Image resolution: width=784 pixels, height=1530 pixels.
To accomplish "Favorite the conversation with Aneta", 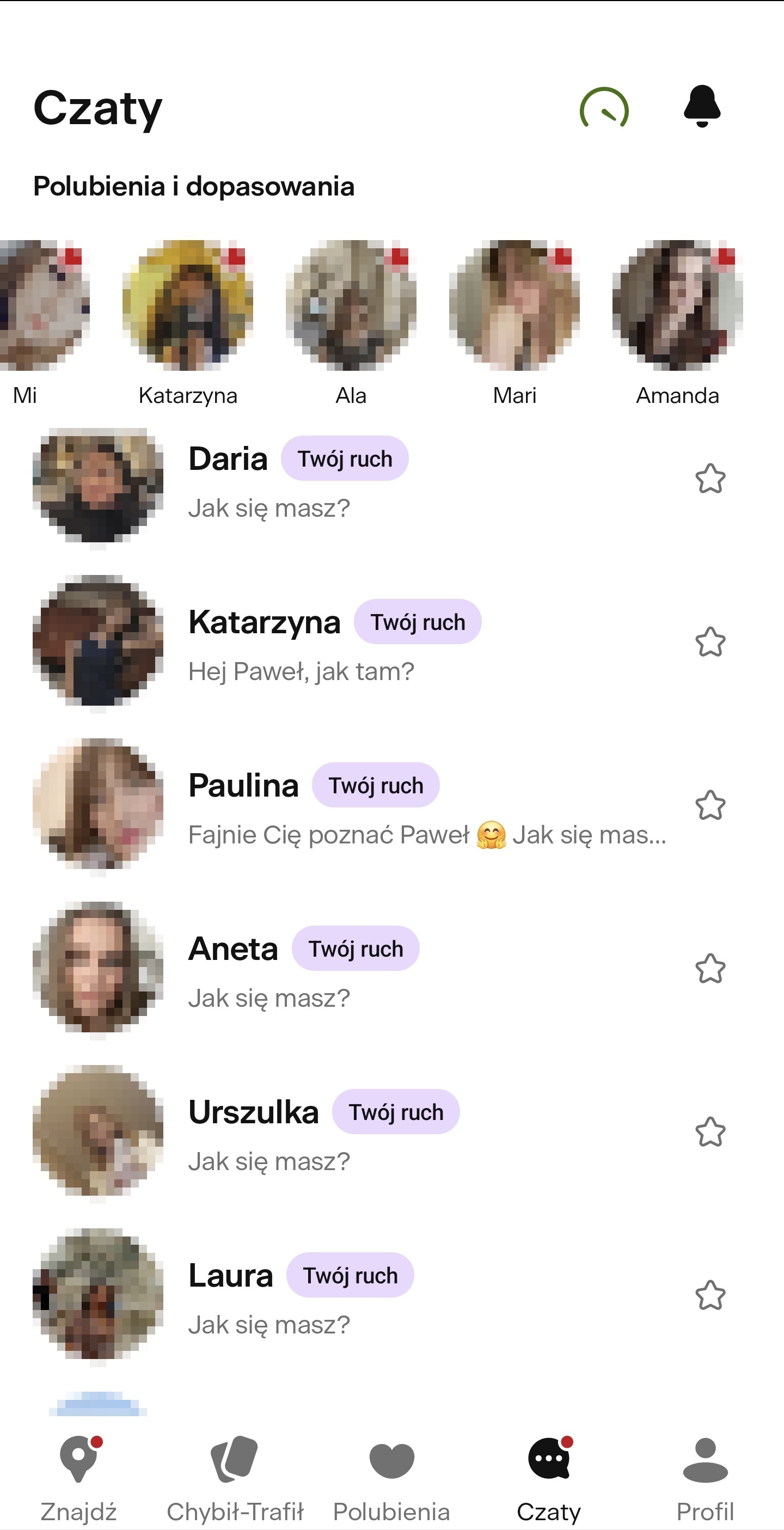I will (710, 969).
